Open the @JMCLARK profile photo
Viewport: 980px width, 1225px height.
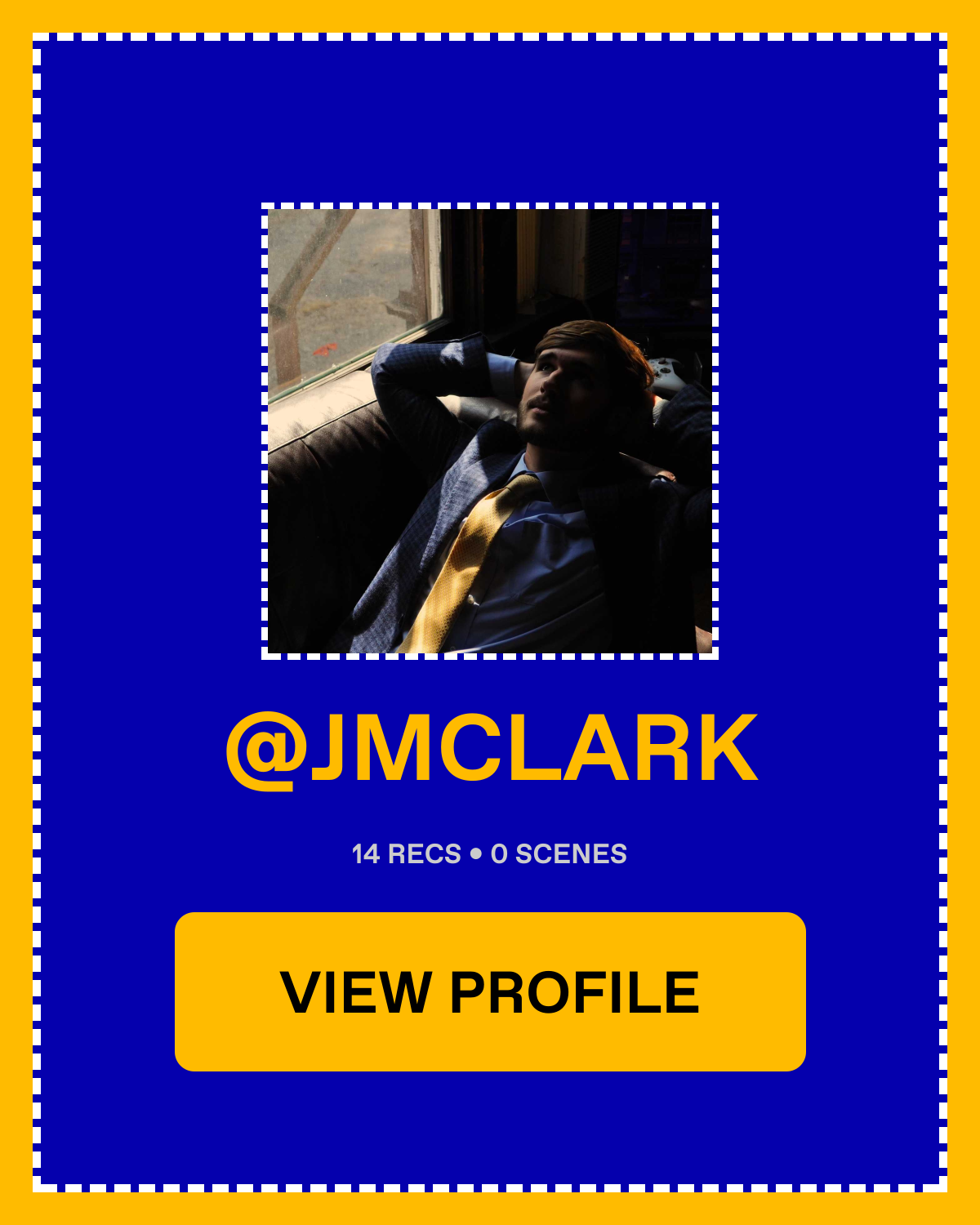click(x=490, y=431)
